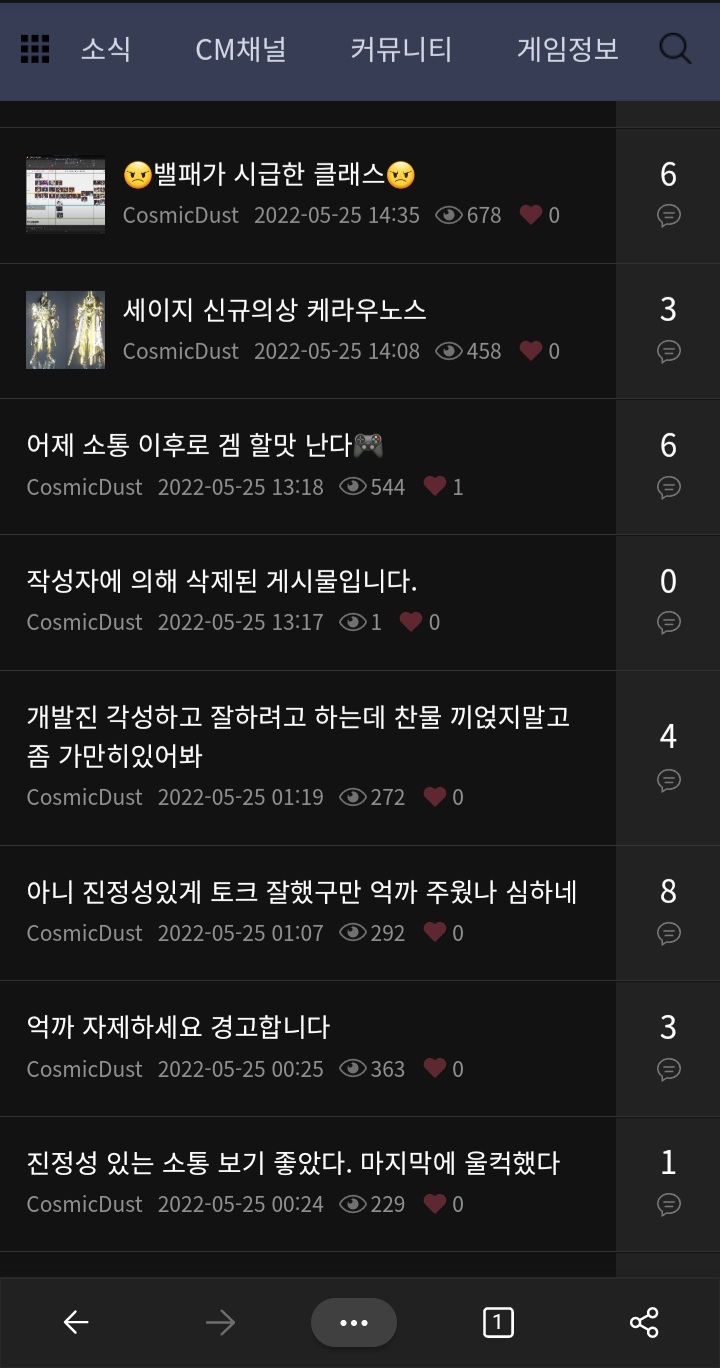Image resolution: width=720 pixels, height=1368 pixels.
Task: Open post 개발진 각성하고 잘하려고 하는데
Action: (x=298, y=735)
